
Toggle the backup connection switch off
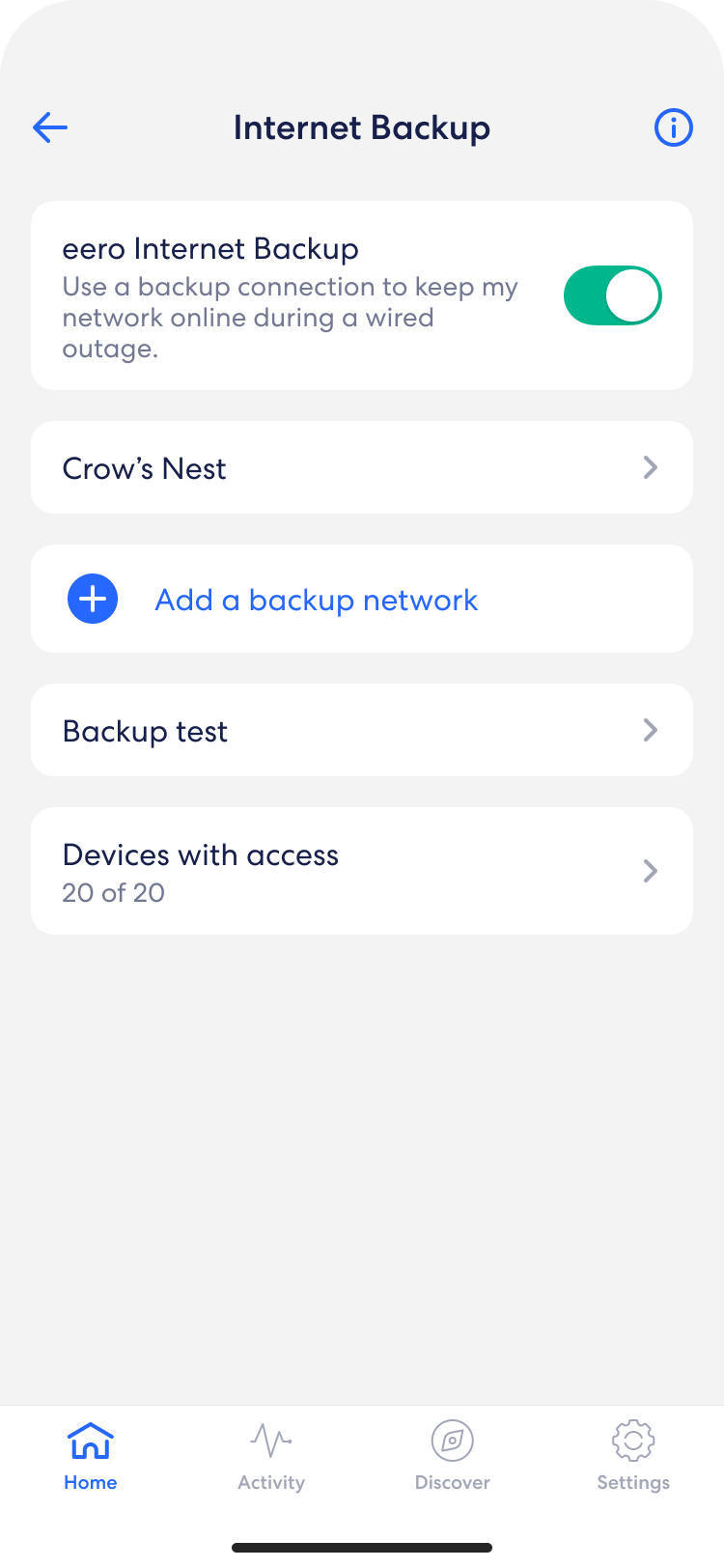pos(612,295)
